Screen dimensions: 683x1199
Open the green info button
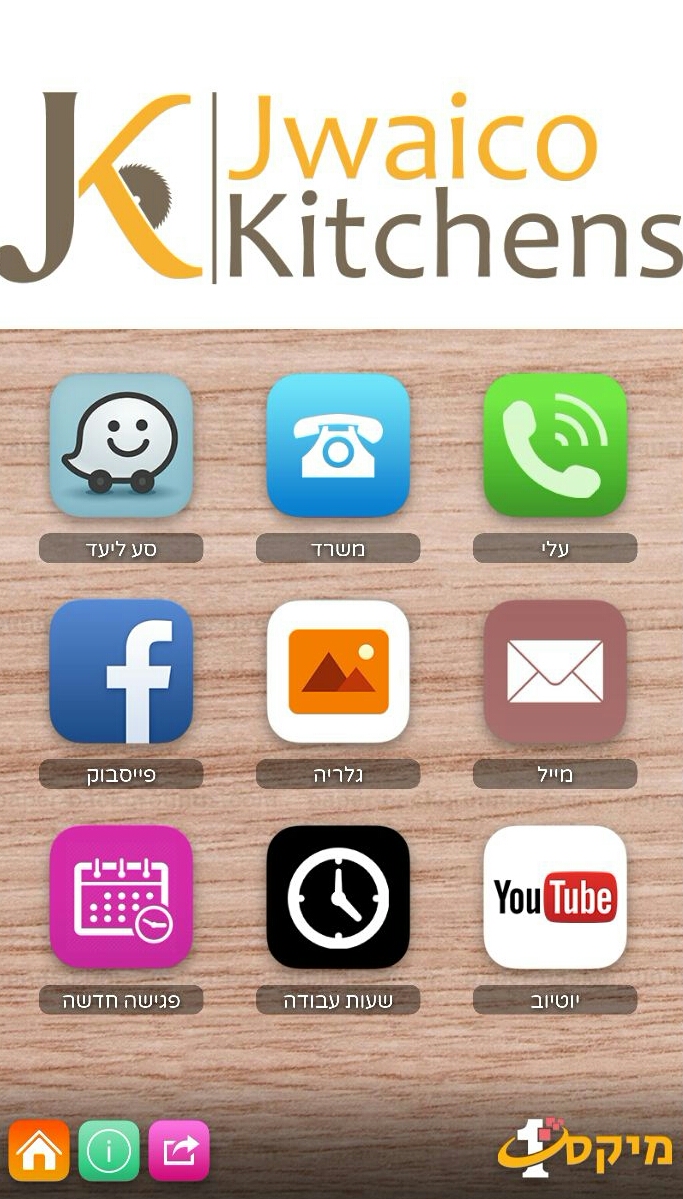(x=109, y=1151)
